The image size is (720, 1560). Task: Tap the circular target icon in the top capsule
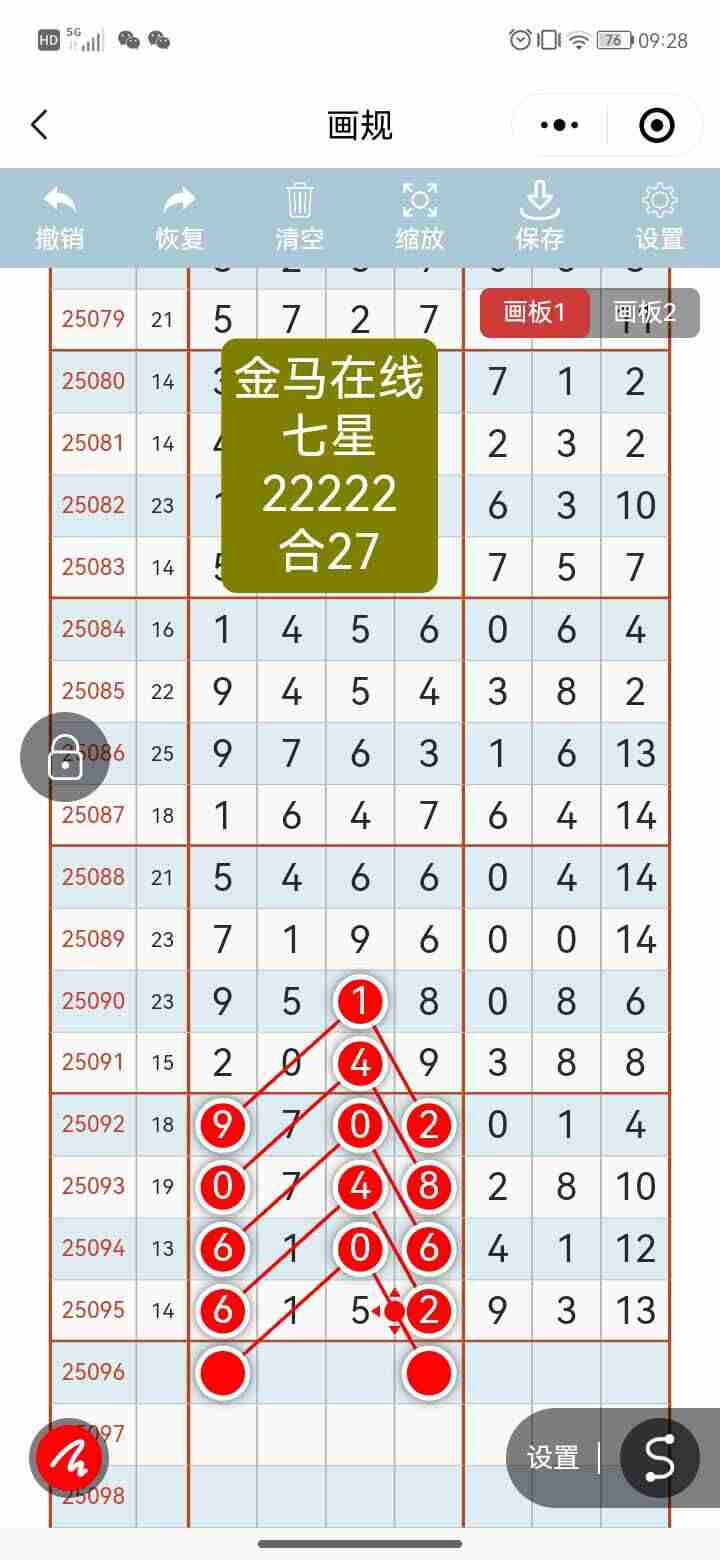655,124
